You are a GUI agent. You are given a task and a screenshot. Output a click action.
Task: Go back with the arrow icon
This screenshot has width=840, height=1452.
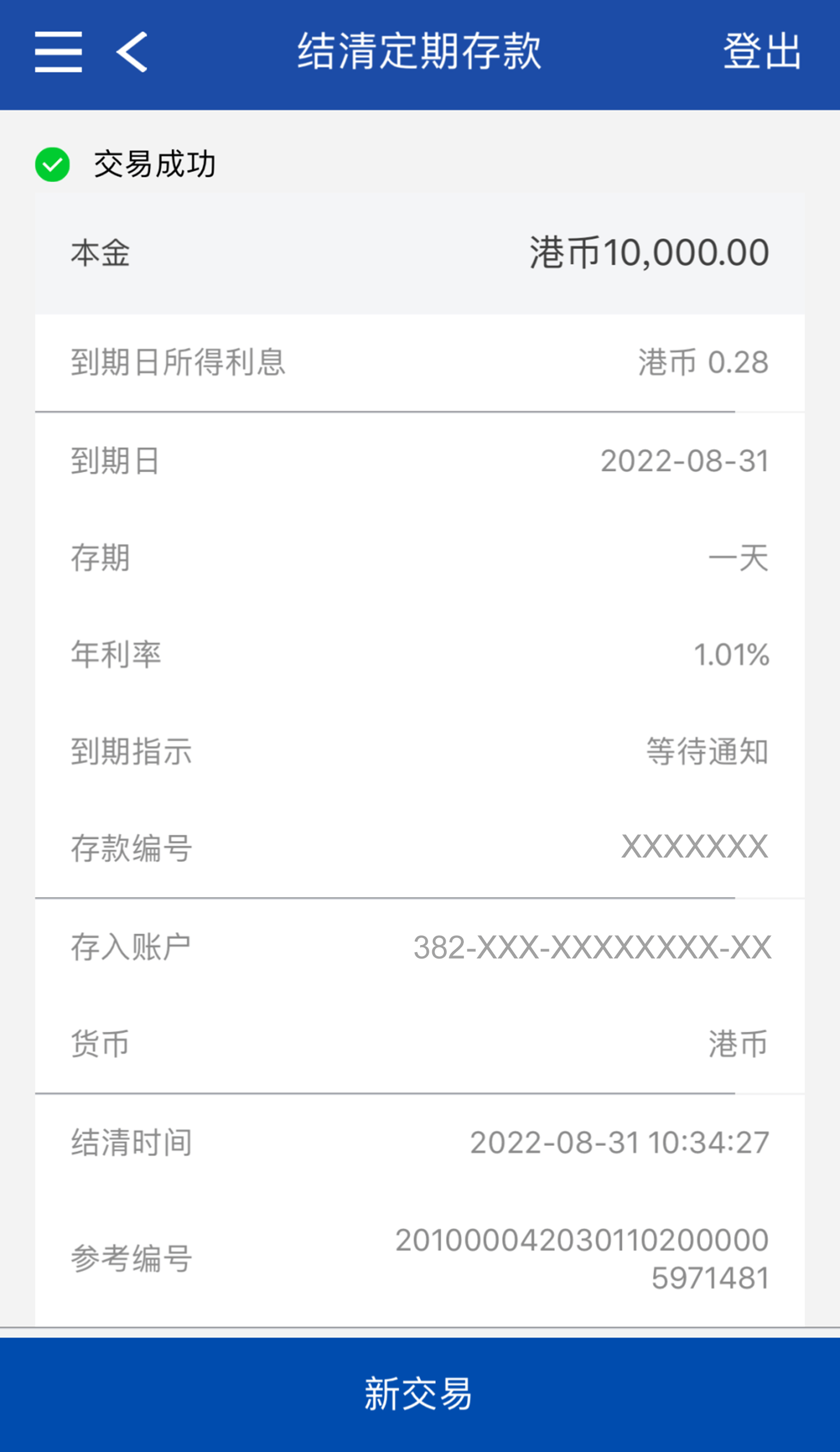point(132,53)
